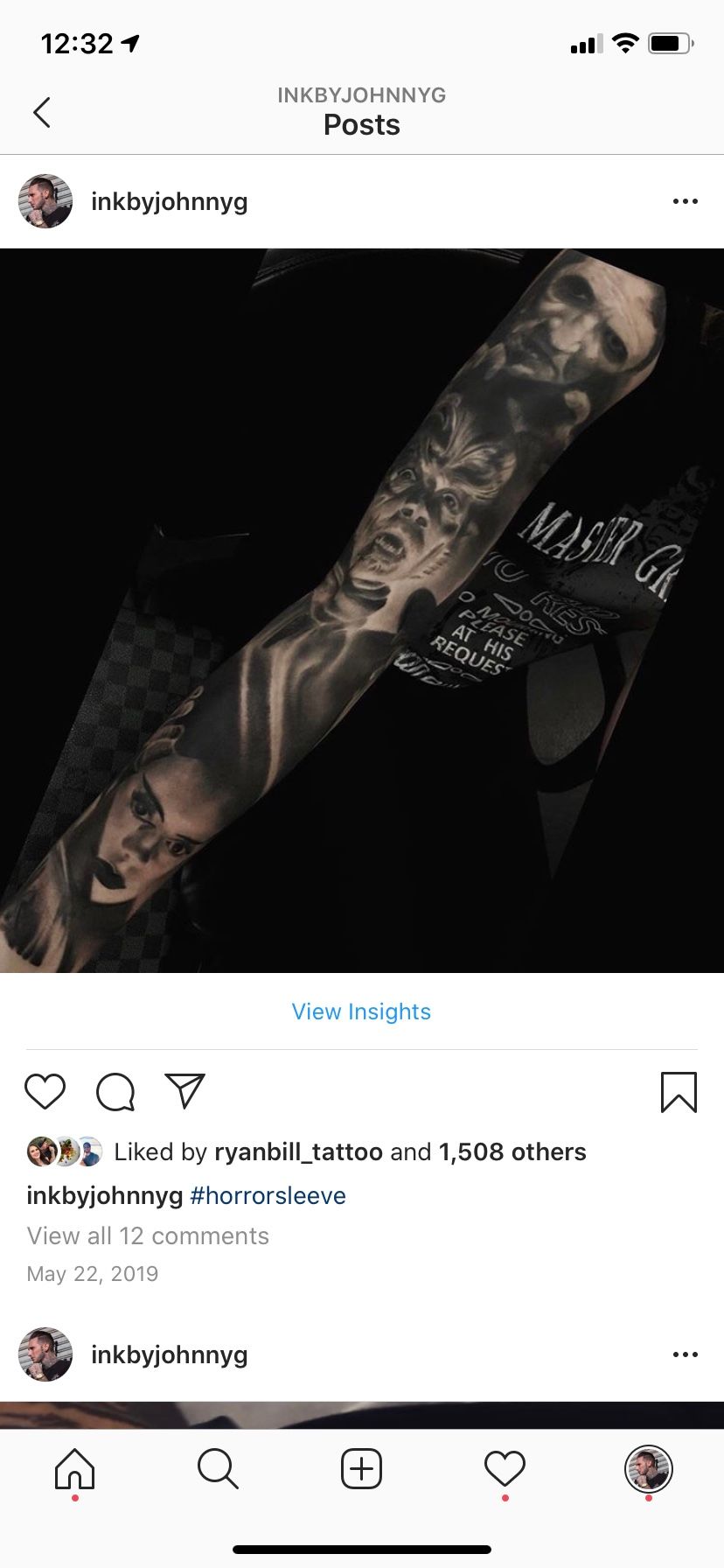Comment on the horror sleeve post
This screenshot has width=724, height=1568.
pos(115,1091)
